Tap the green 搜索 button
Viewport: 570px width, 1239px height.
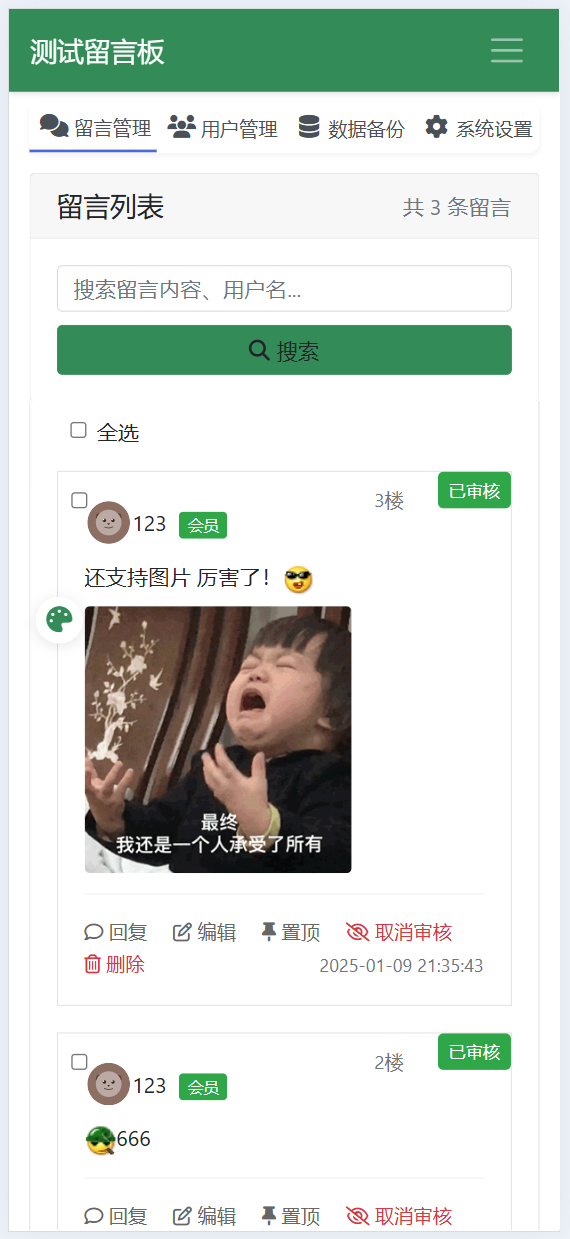tap(284, 350)
